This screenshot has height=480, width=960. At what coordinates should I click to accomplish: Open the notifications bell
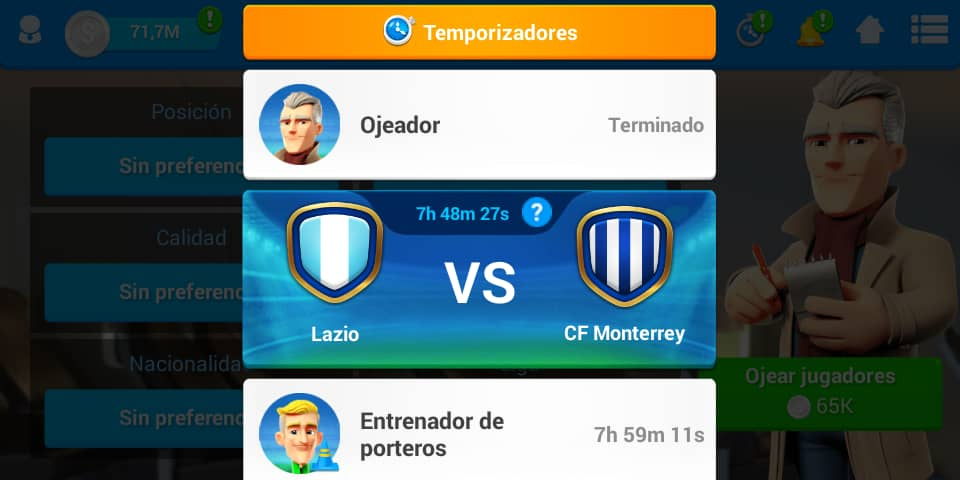(811, 31)
